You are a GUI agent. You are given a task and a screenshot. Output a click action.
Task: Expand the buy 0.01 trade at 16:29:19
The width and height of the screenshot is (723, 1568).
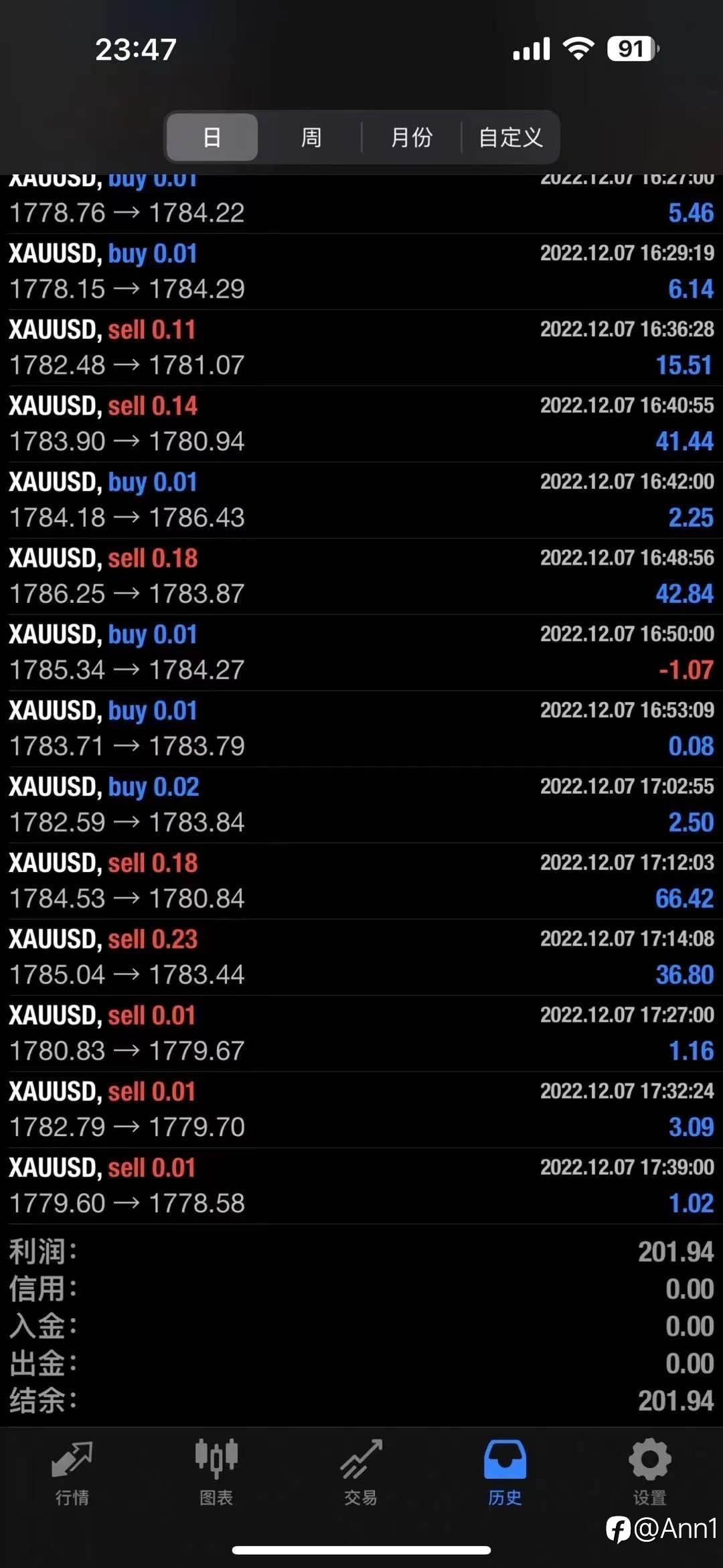click(x=361, y=271)
